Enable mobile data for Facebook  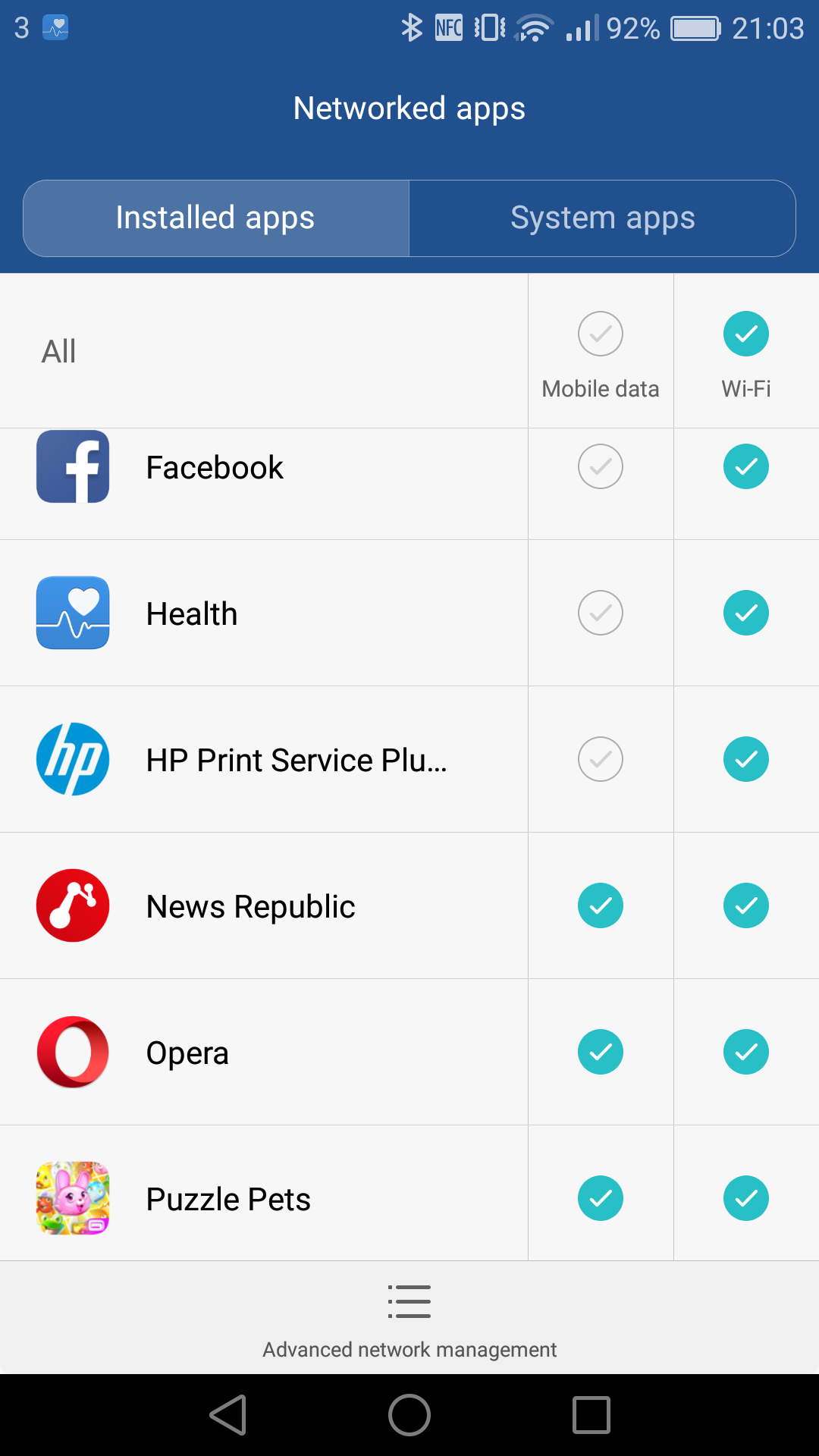pos(601,466)
